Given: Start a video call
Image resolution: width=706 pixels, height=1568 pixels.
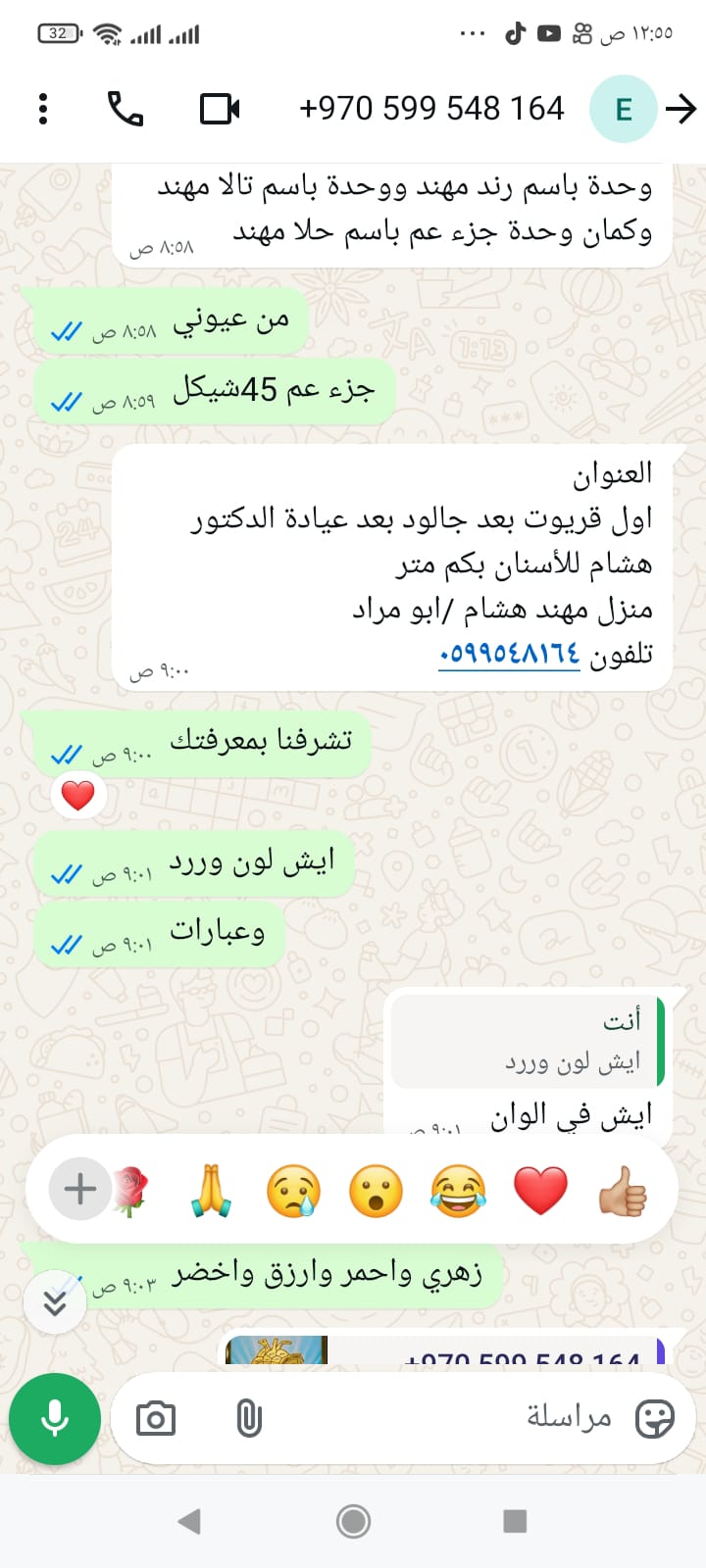Looking at the screenshot, I should [220, 109].
